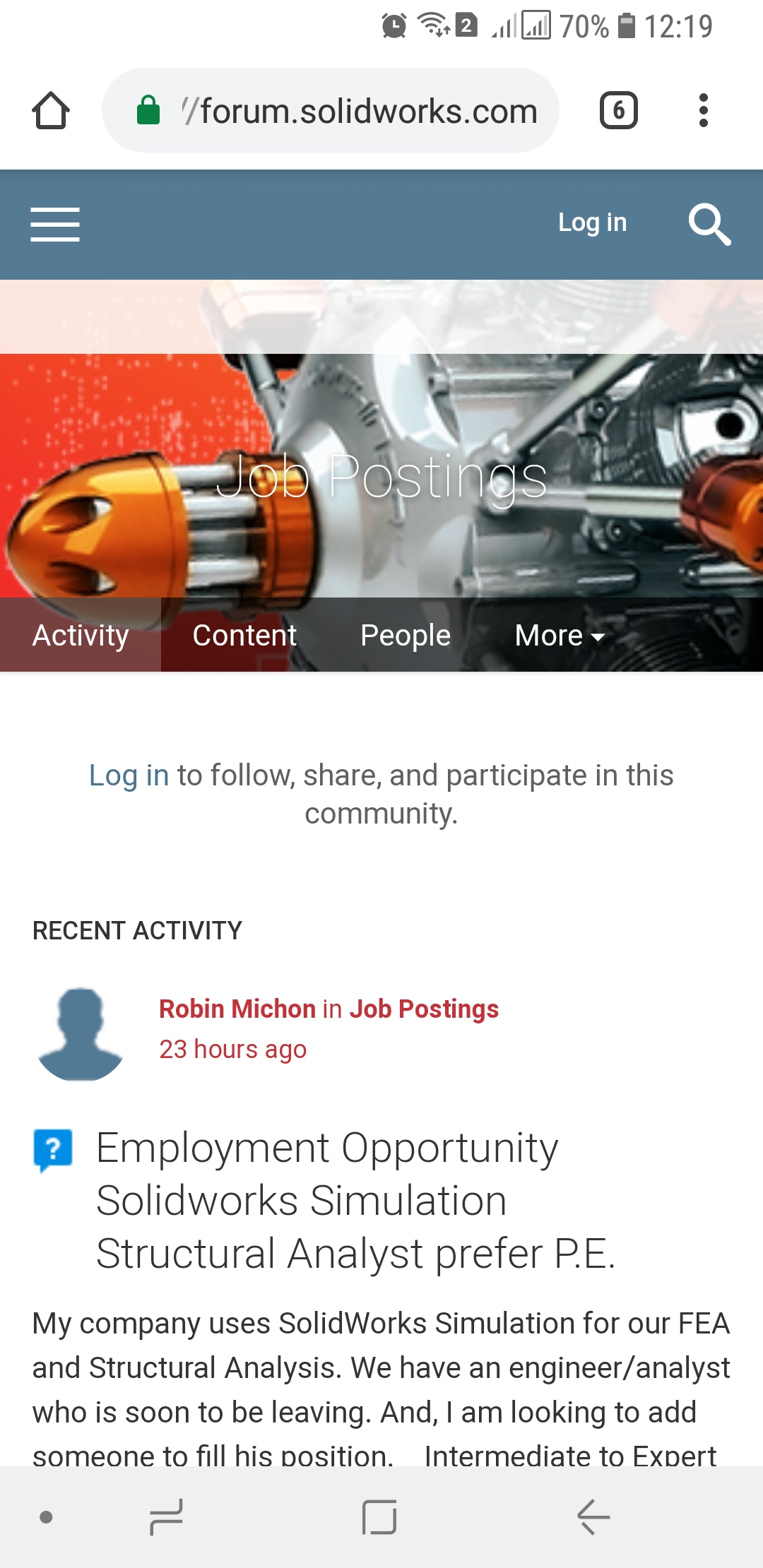Open the forum search
This screenshot has width=763, height=1568.
(x=709, y=224)
